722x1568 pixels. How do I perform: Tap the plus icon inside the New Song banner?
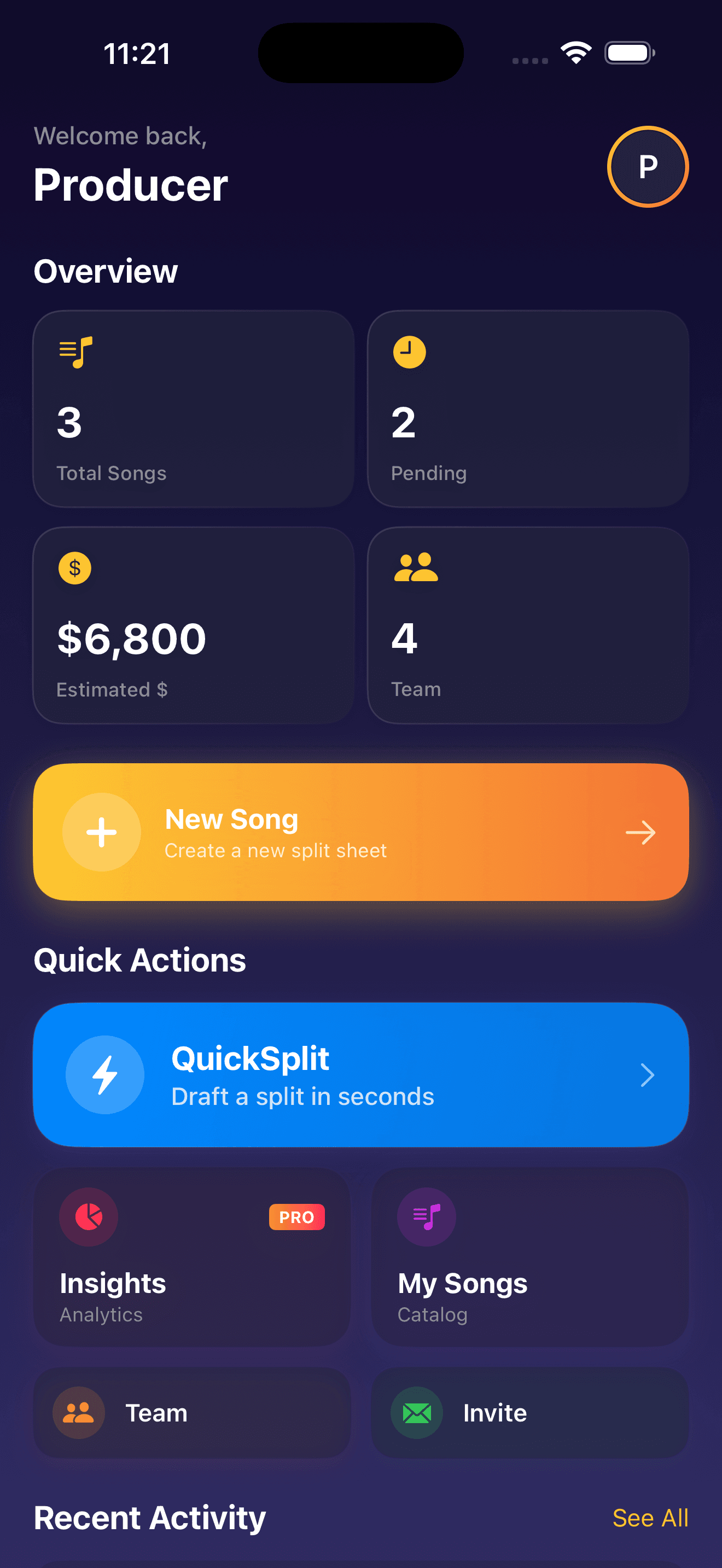pos(101,832)
